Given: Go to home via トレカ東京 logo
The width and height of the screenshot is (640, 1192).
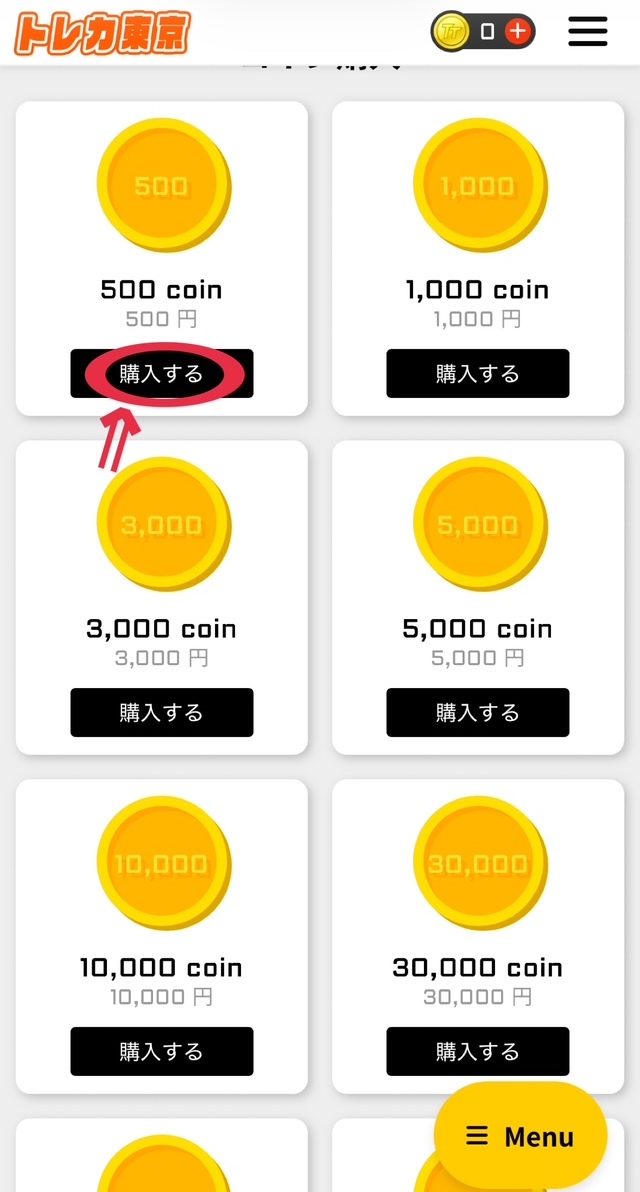Looking at the screenshot, I should (101, 33).
